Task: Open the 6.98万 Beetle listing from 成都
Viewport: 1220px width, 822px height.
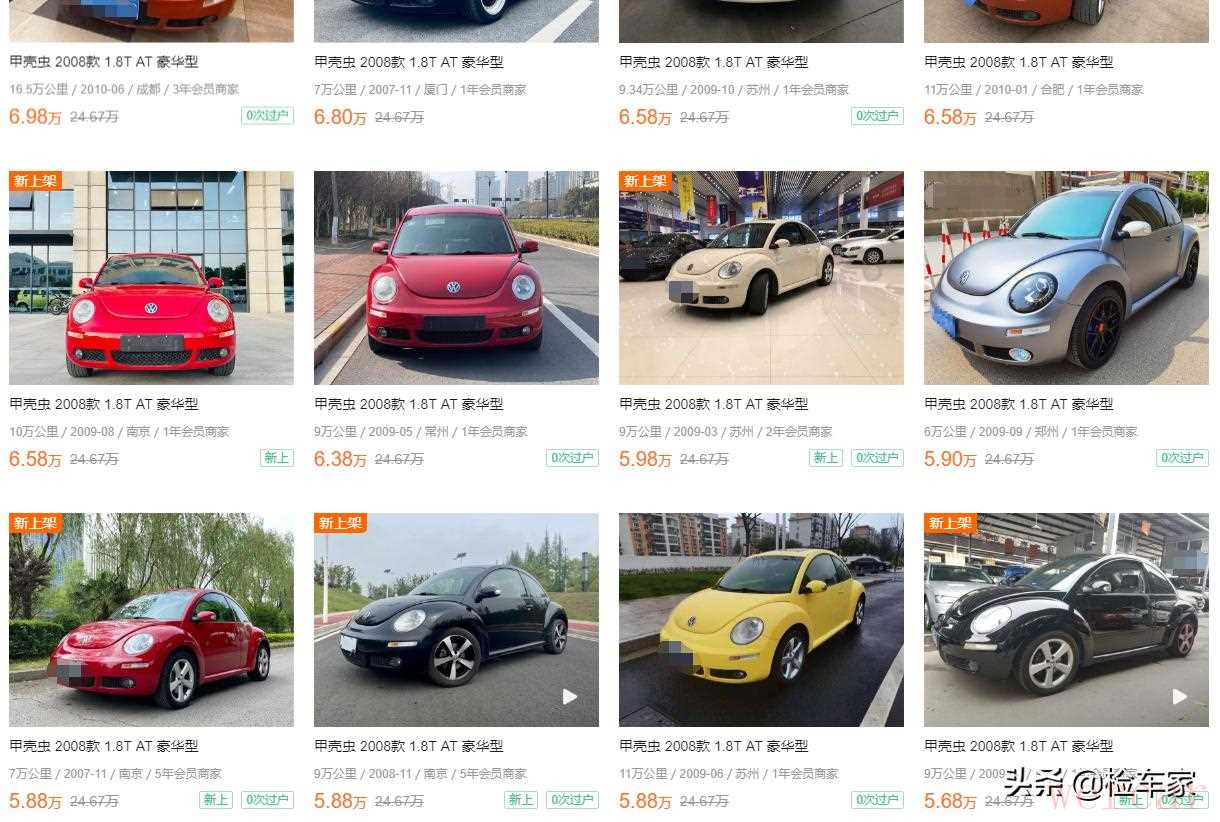Action: coord(104,62)
